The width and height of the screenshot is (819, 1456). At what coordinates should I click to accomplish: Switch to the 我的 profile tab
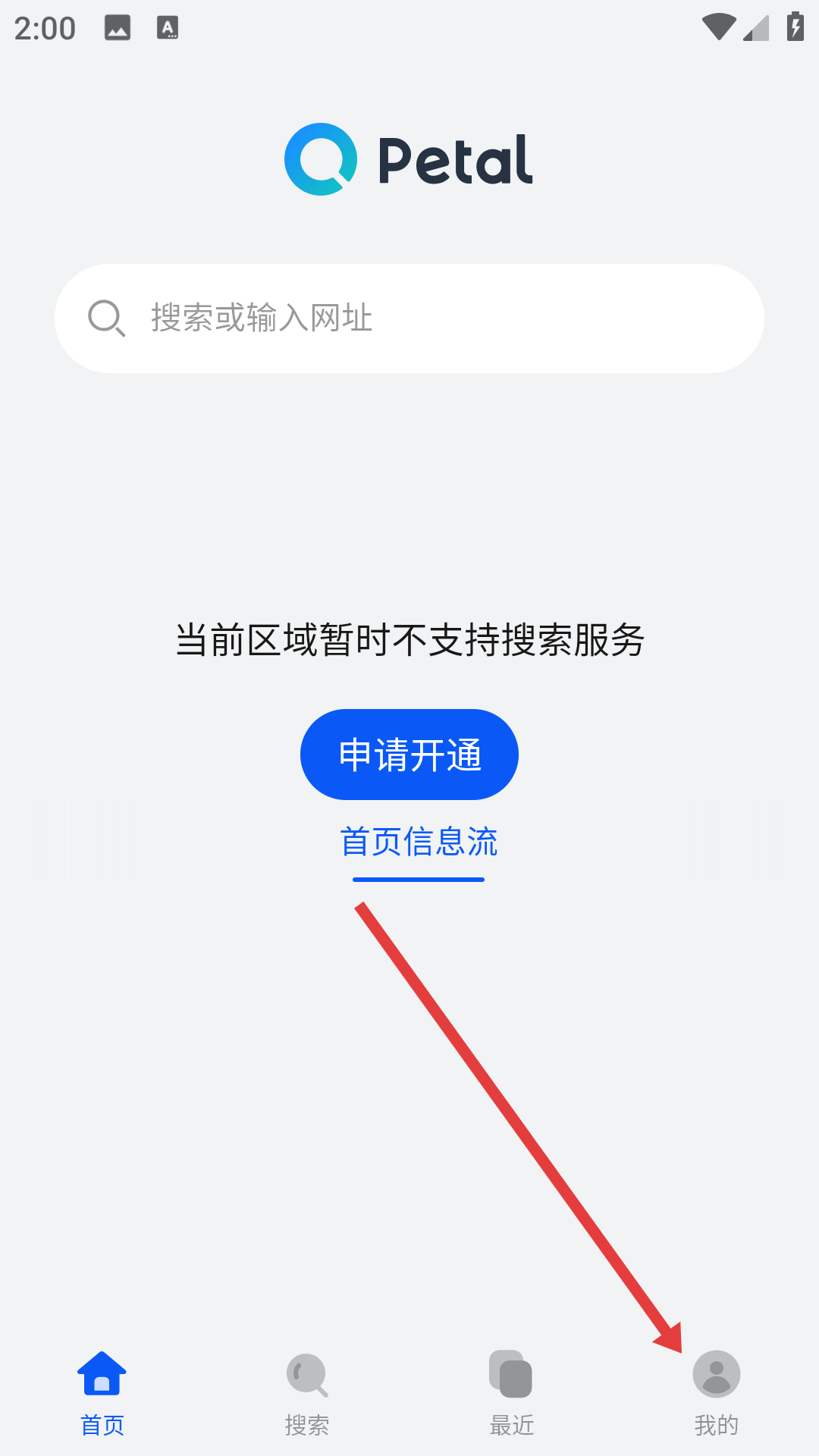[x=716, y=1392]
